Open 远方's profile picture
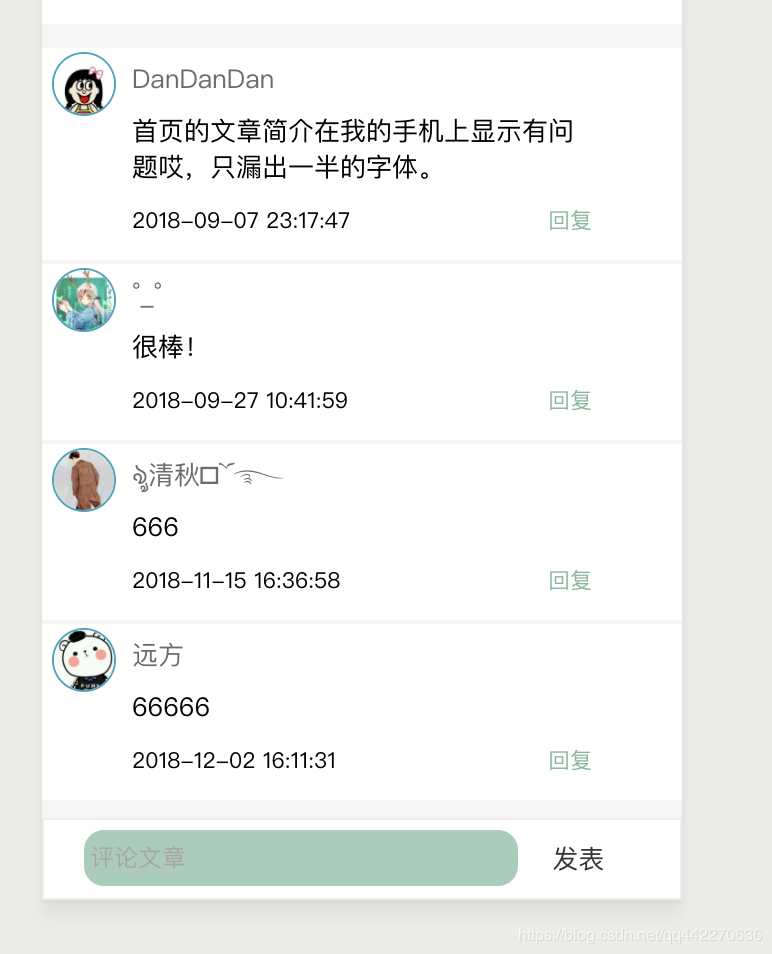The image size is (772, 954). [84, 660]
